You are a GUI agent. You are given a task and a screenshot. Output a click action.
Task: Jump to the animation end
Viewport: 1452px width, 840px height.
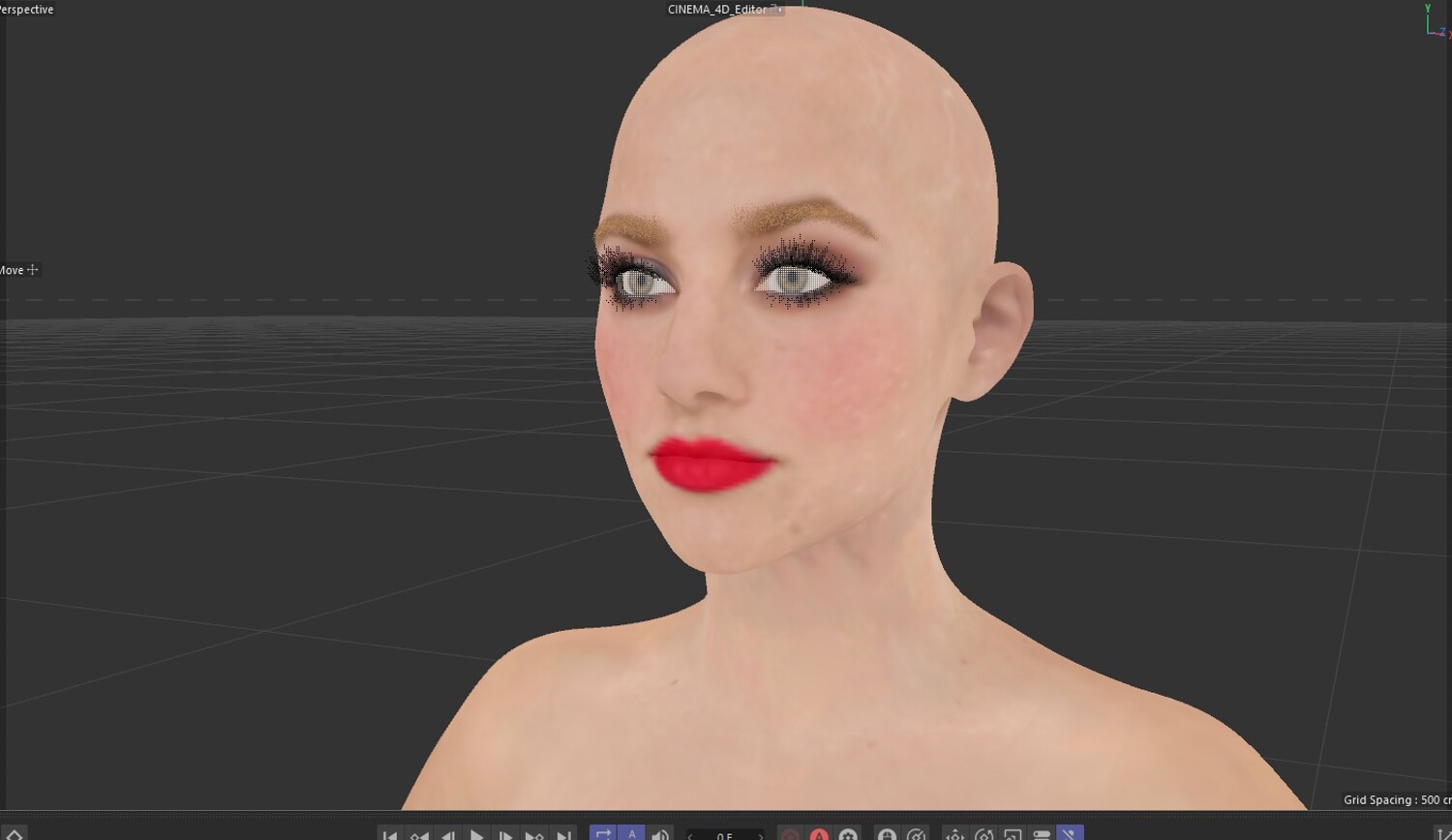coord(563,834)
